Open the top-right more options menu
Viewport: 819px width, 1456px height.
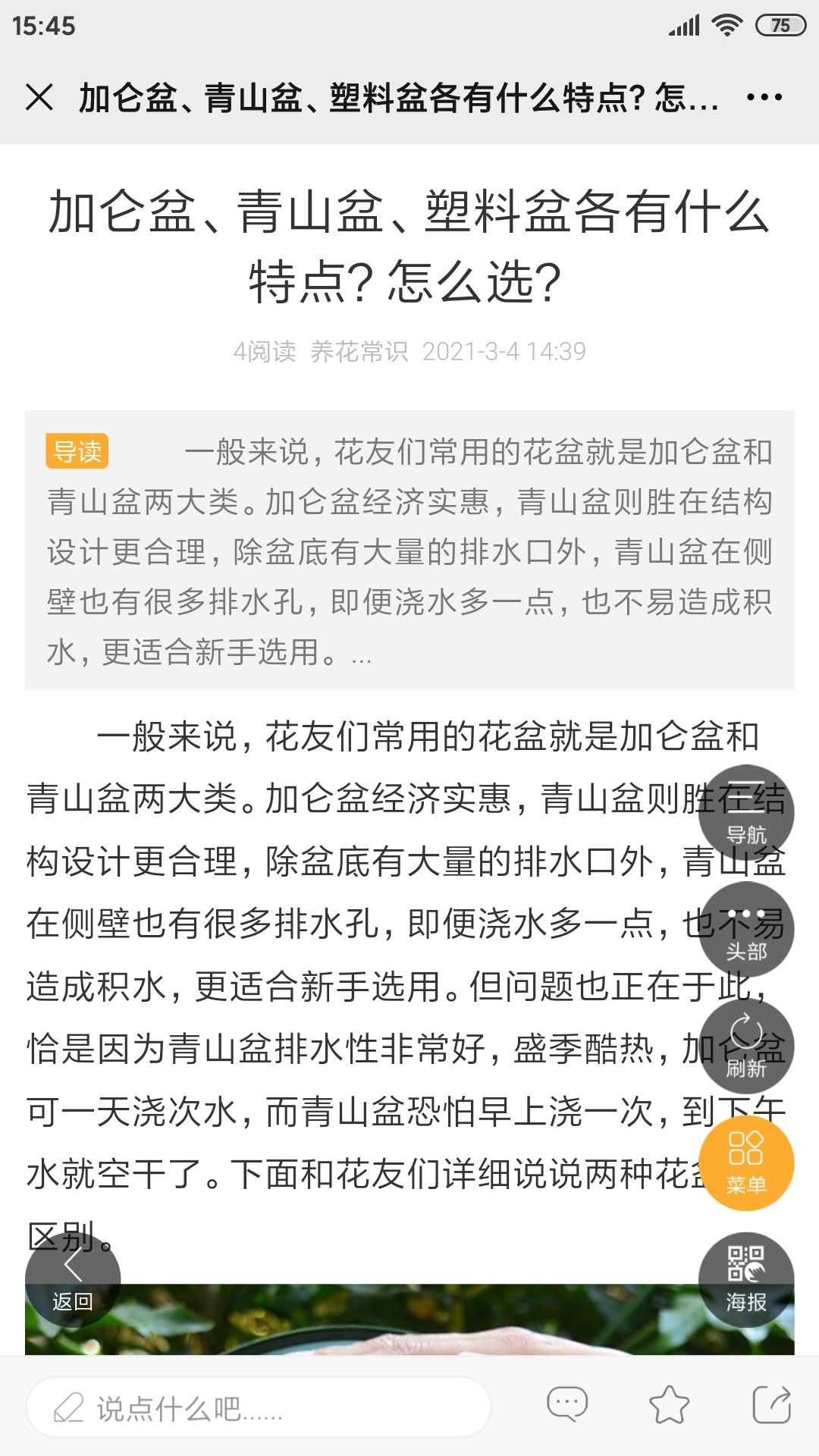tap(766, 97)
